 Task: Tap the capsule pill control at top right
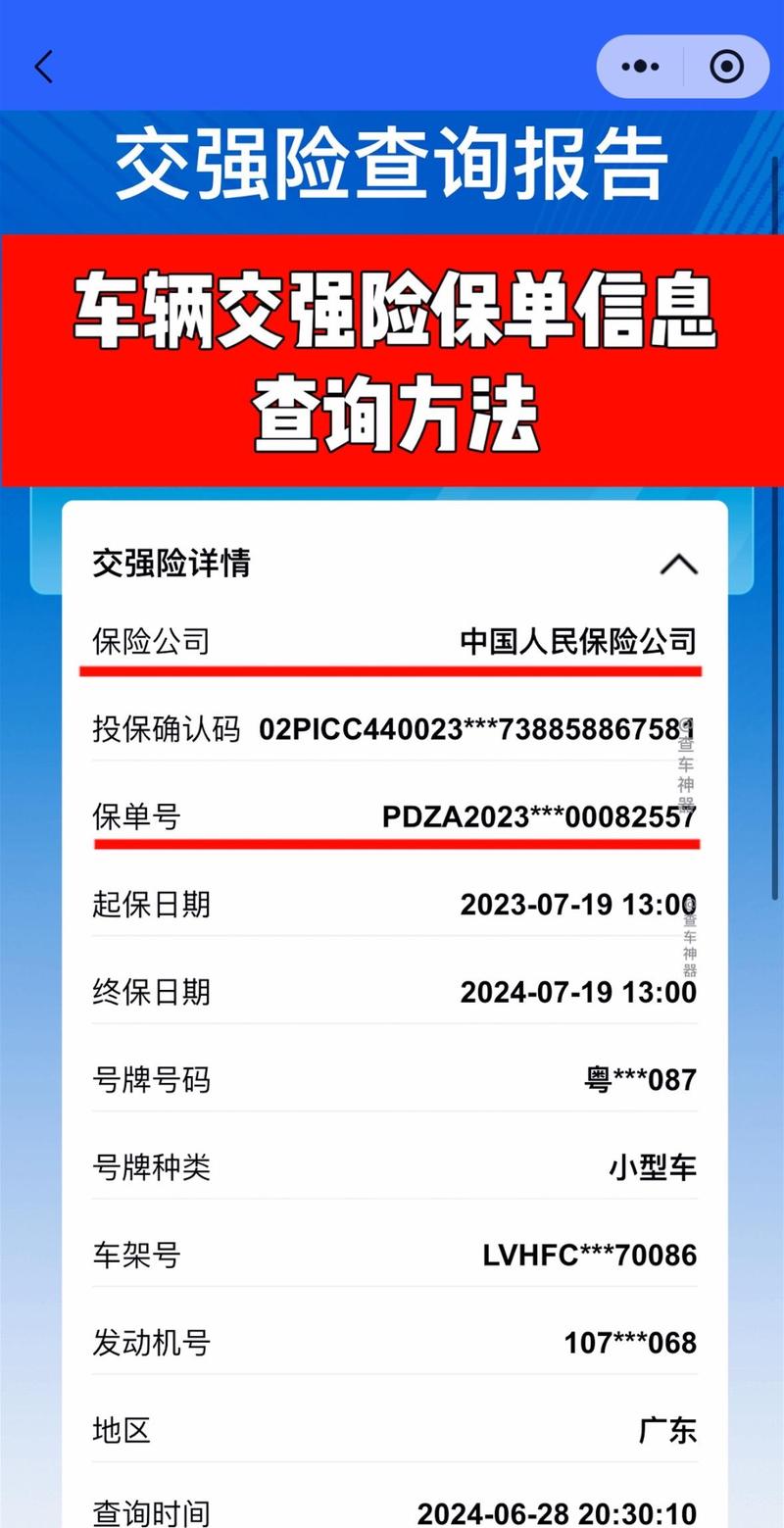click(x=683, y=67)
